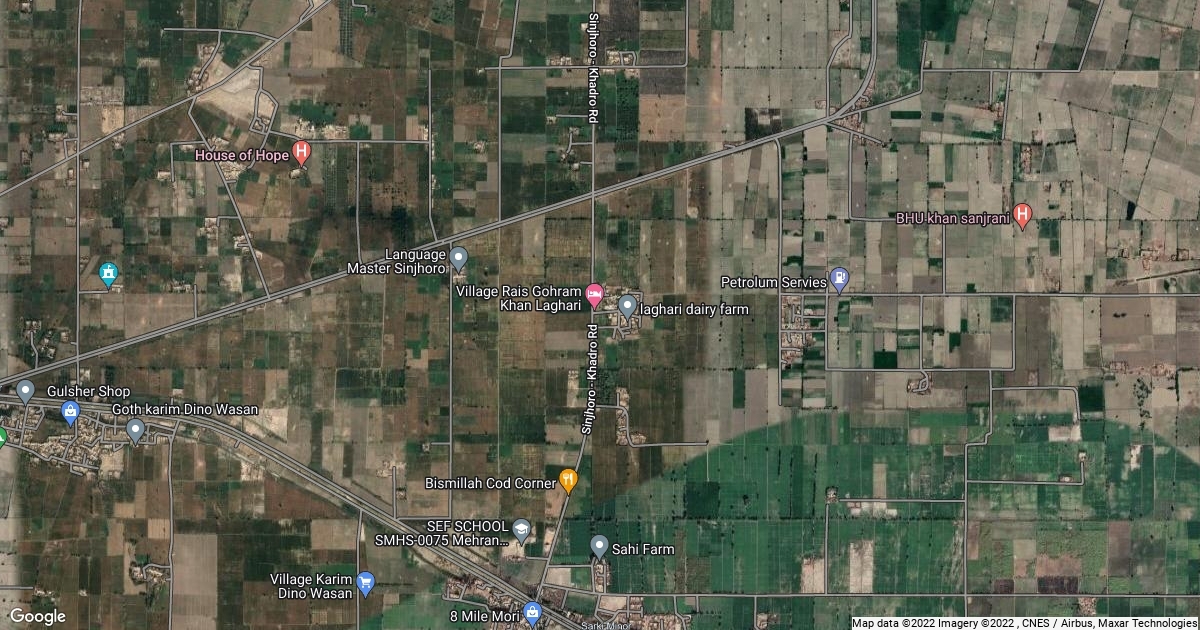Screen dimensions: 1200x630
Task: Select the BHU khan sanjrani hospital pin
Action: coord(1022,215)
